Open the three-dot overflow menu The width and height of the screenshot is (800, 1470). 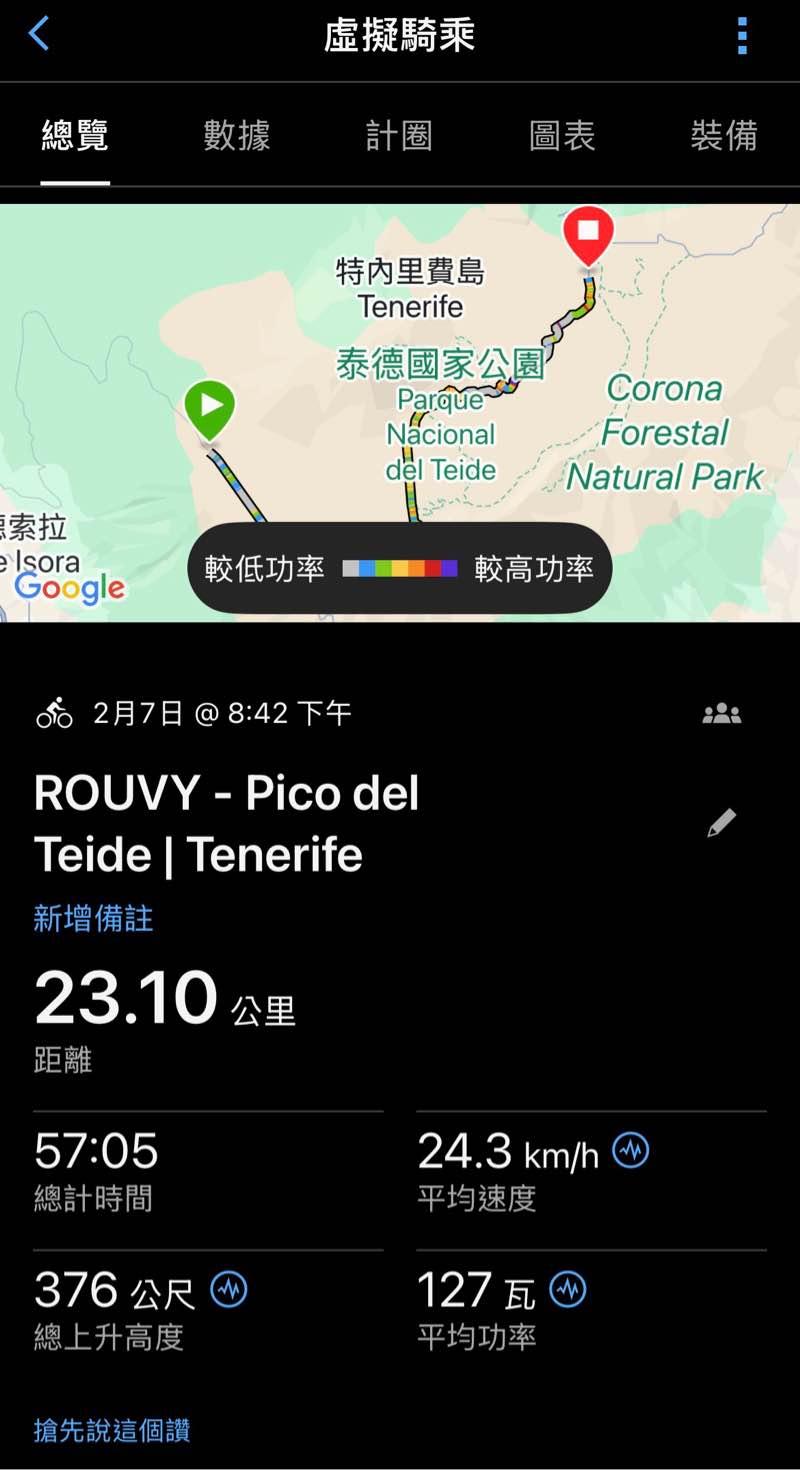click(742, 35)
